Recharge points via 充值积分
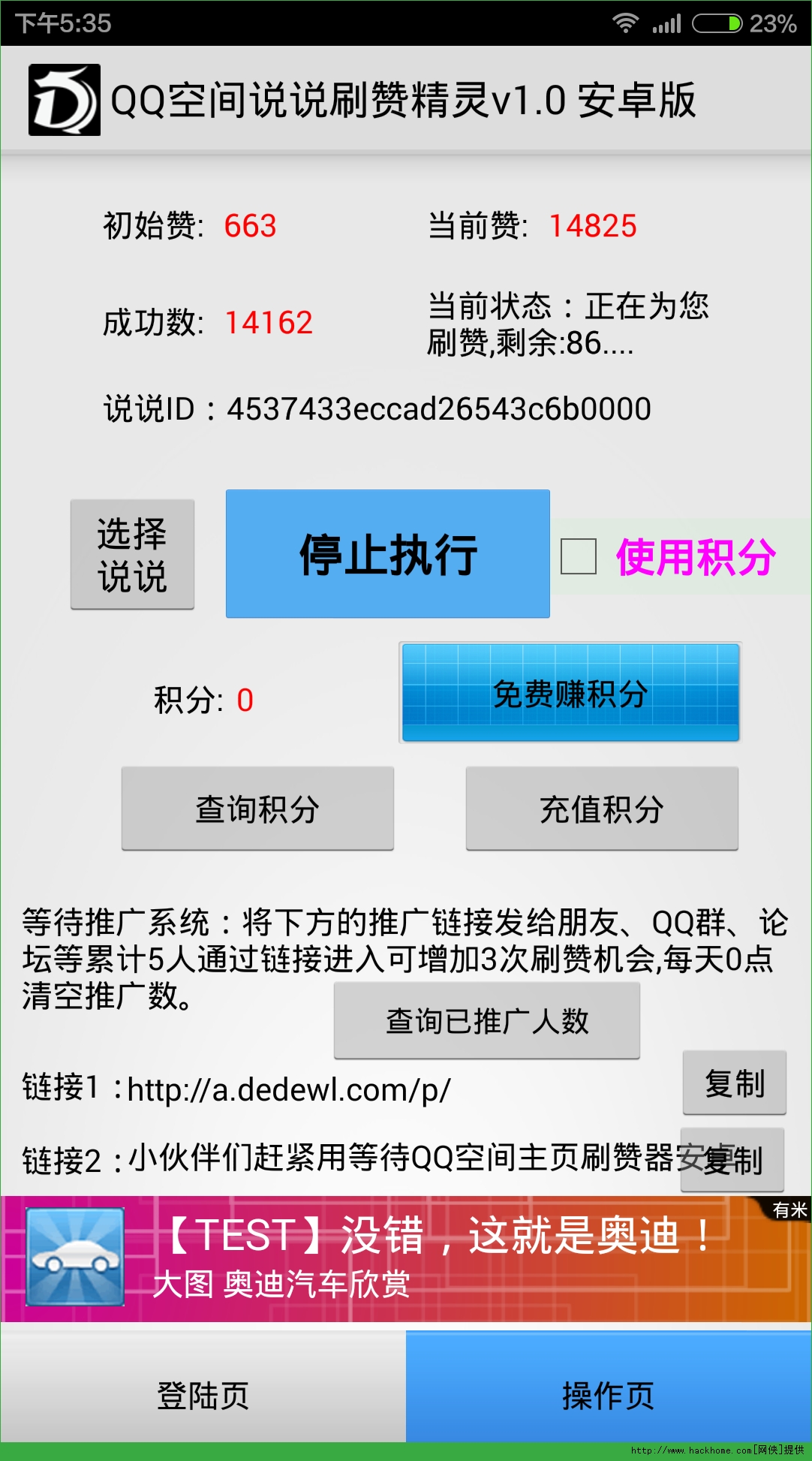 point(602,809)
